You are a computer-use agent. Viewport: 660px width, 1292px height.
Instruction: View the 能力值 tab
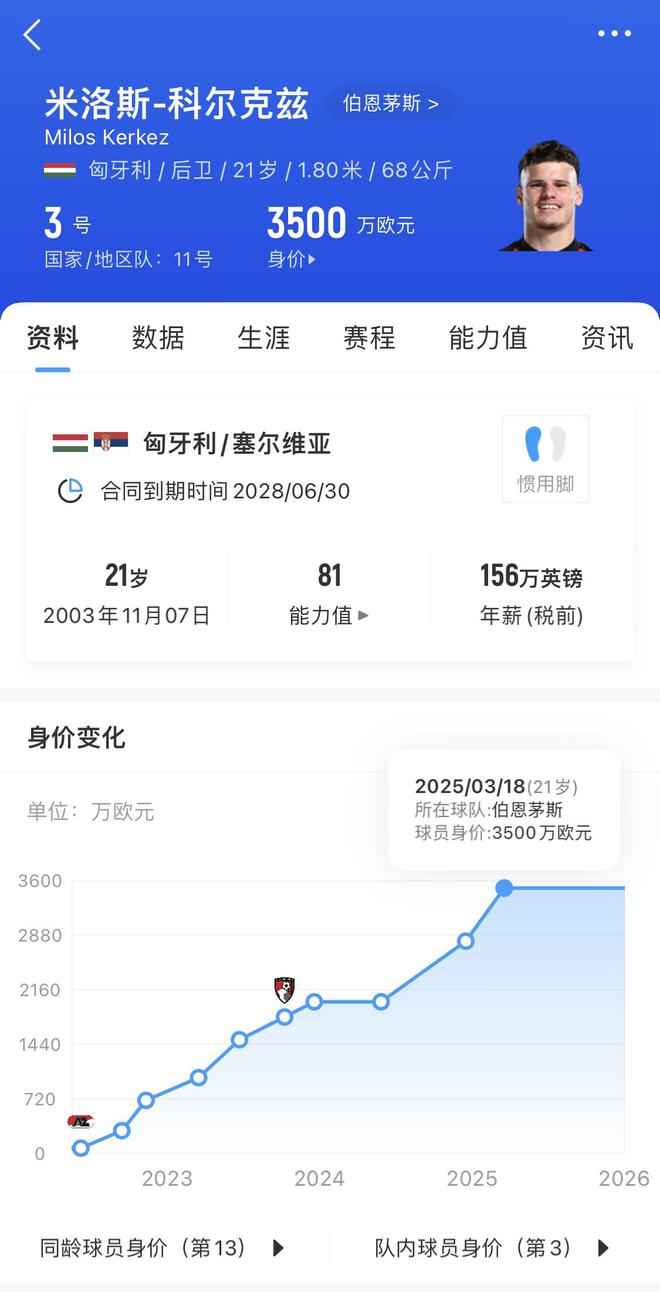[488, 338]
